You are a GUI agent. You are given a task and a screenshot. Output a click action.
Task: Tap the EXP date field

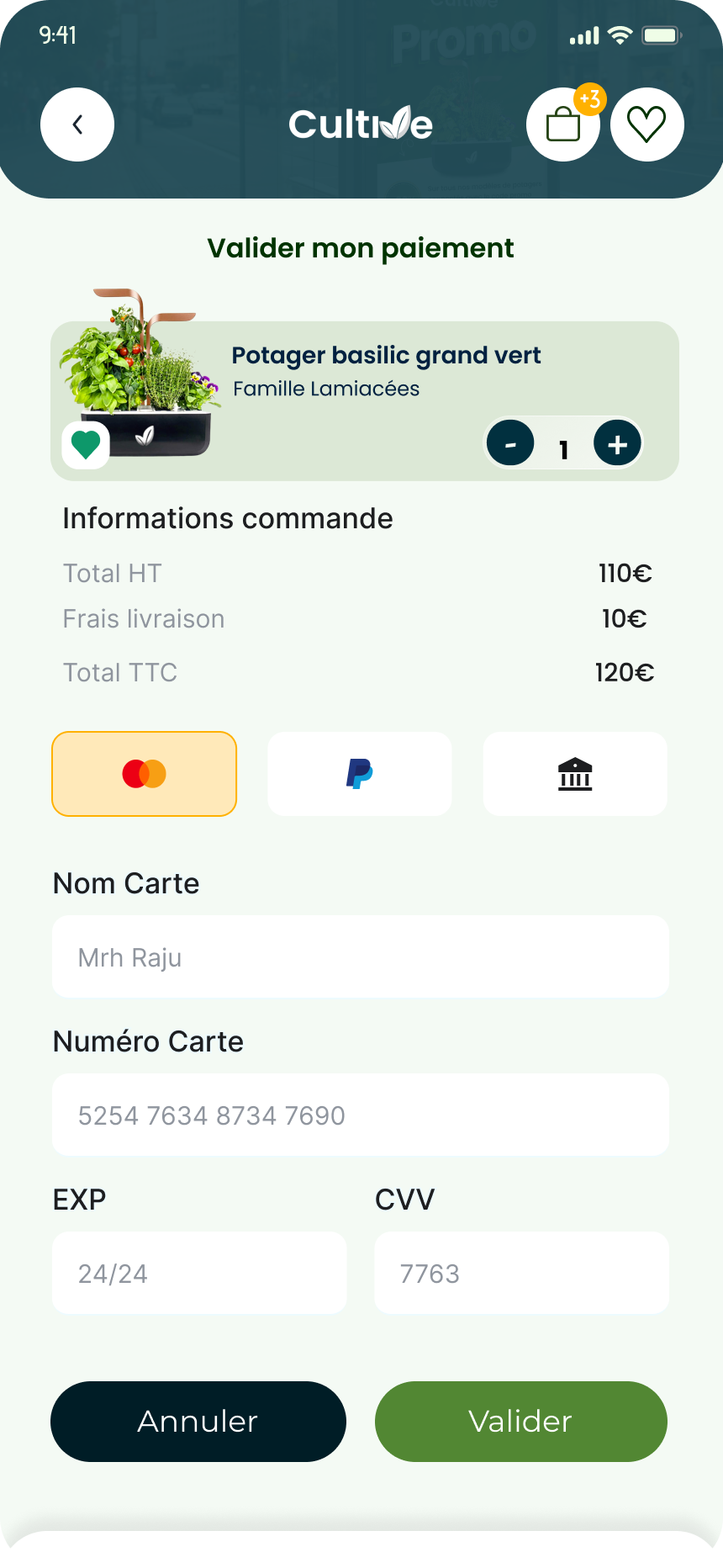199,1274
